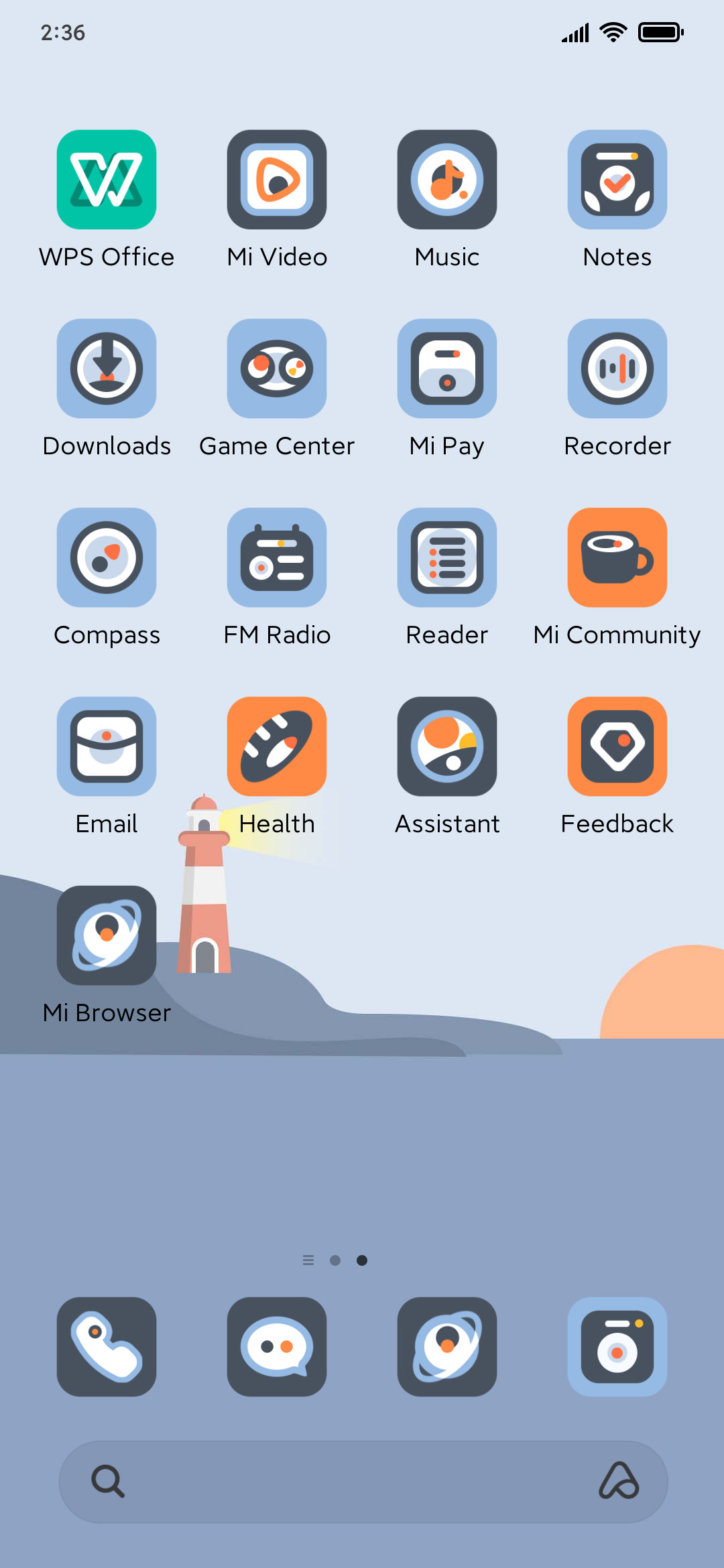The width and height of the screenshot is (724, 1568).
Task: Start the Recorder app
Action: click(617, 369)
